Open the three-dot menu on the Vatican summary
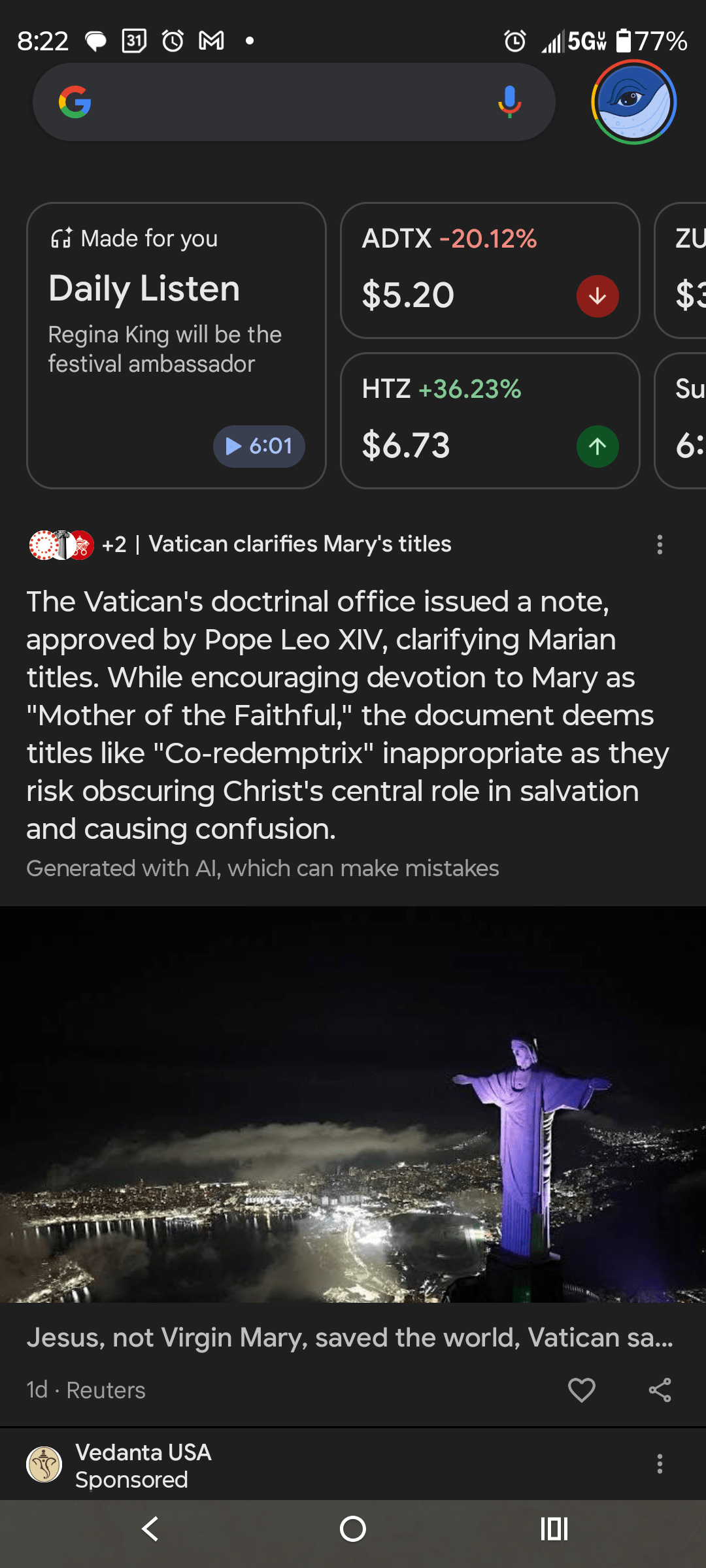Screen dimensions: 706x1568 click(x=660, y=544)
